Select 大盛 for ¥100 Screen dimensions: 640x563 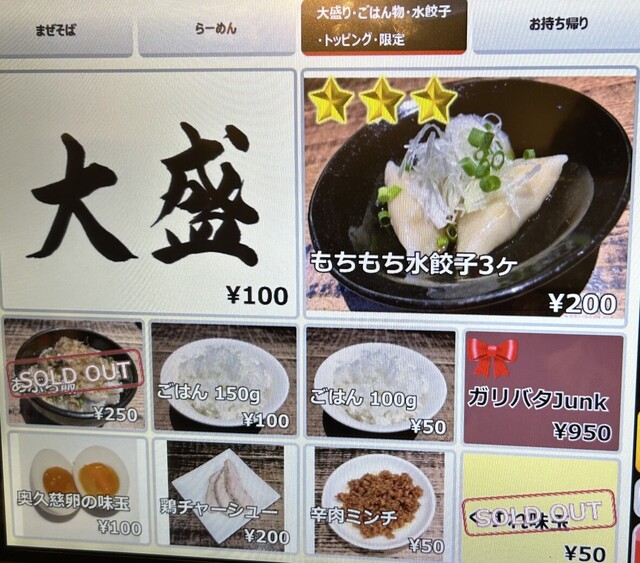pos(149,192)
